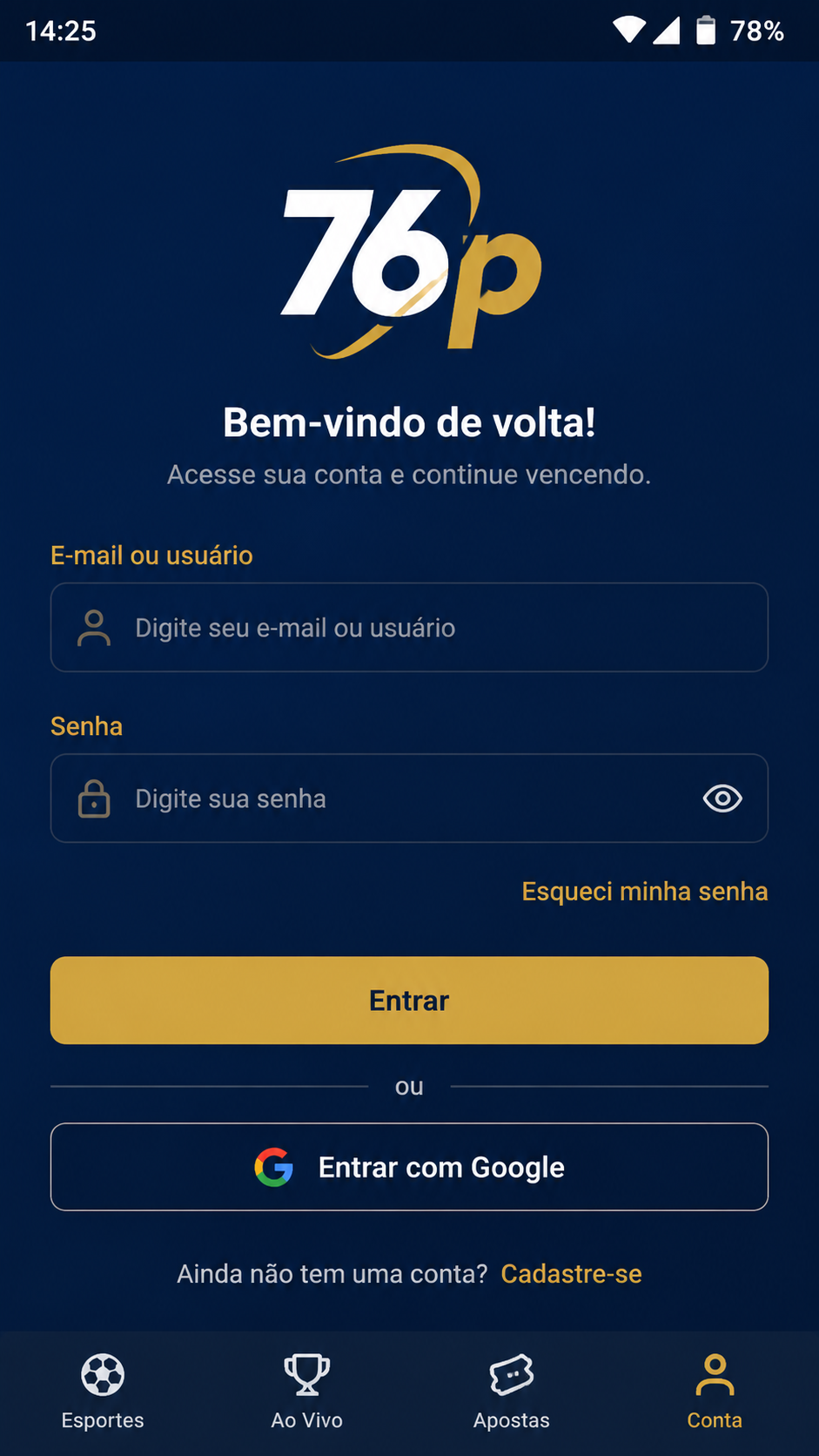This screenshot has height=1456, width=819.
Task: Tap the Senha password field
Action: click(x=409, y=799)
